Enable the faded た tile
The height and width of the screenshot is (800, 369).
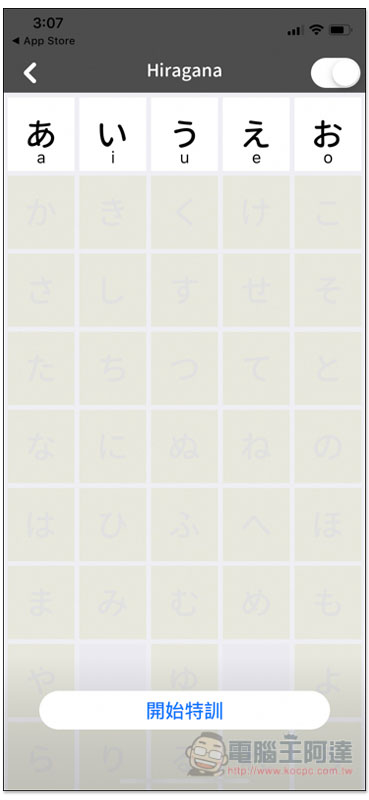41,368
